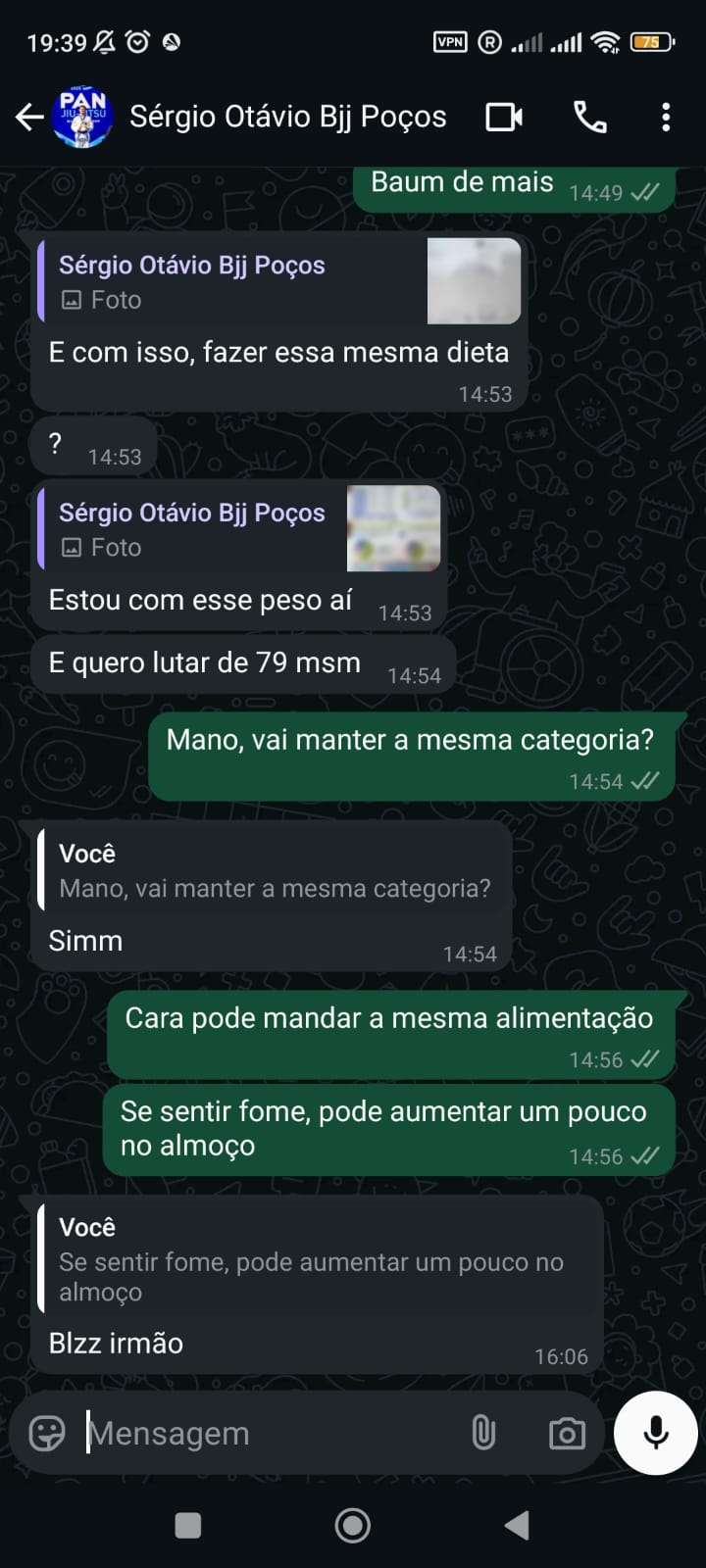Tap the microphone to record audio

pos(655,1433)
